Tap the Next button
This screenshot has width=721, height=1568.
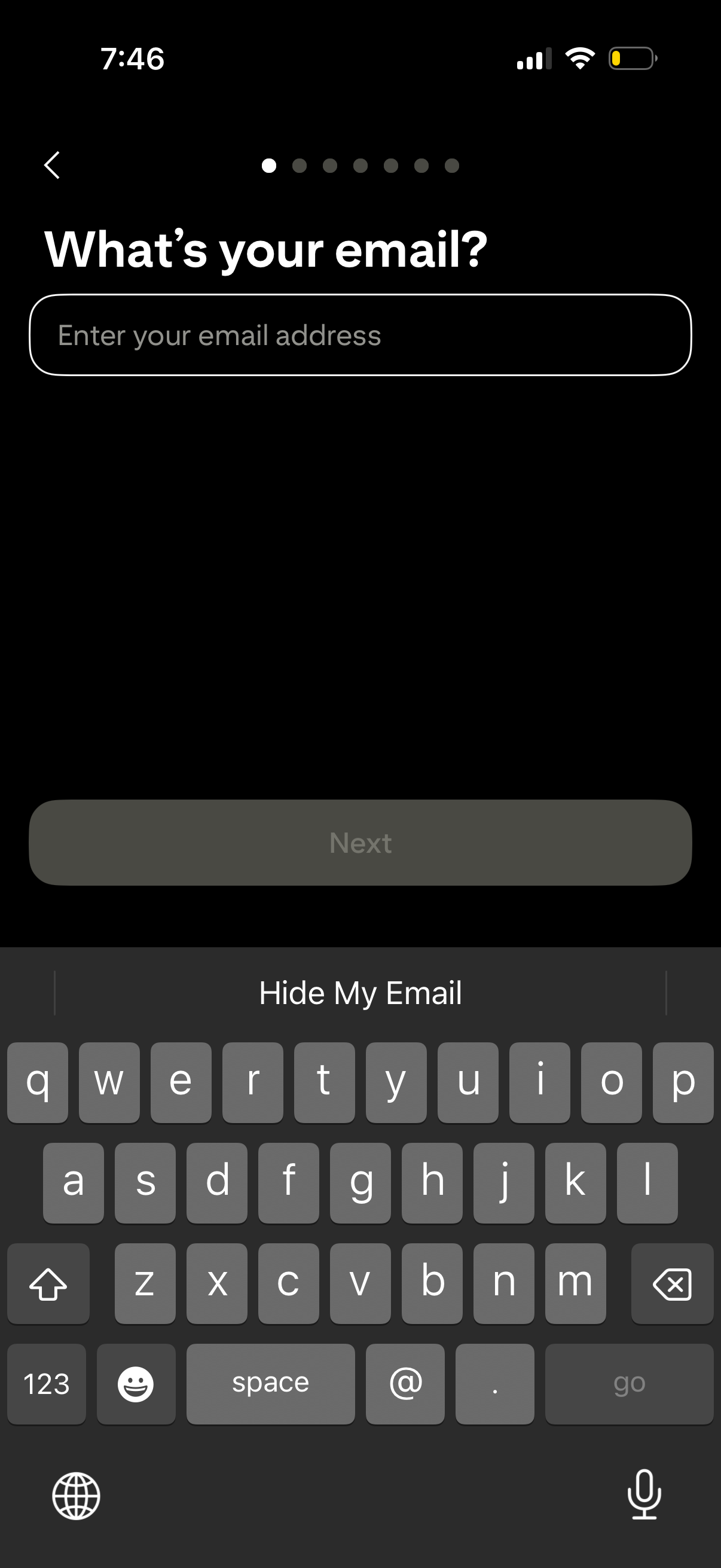359,843
